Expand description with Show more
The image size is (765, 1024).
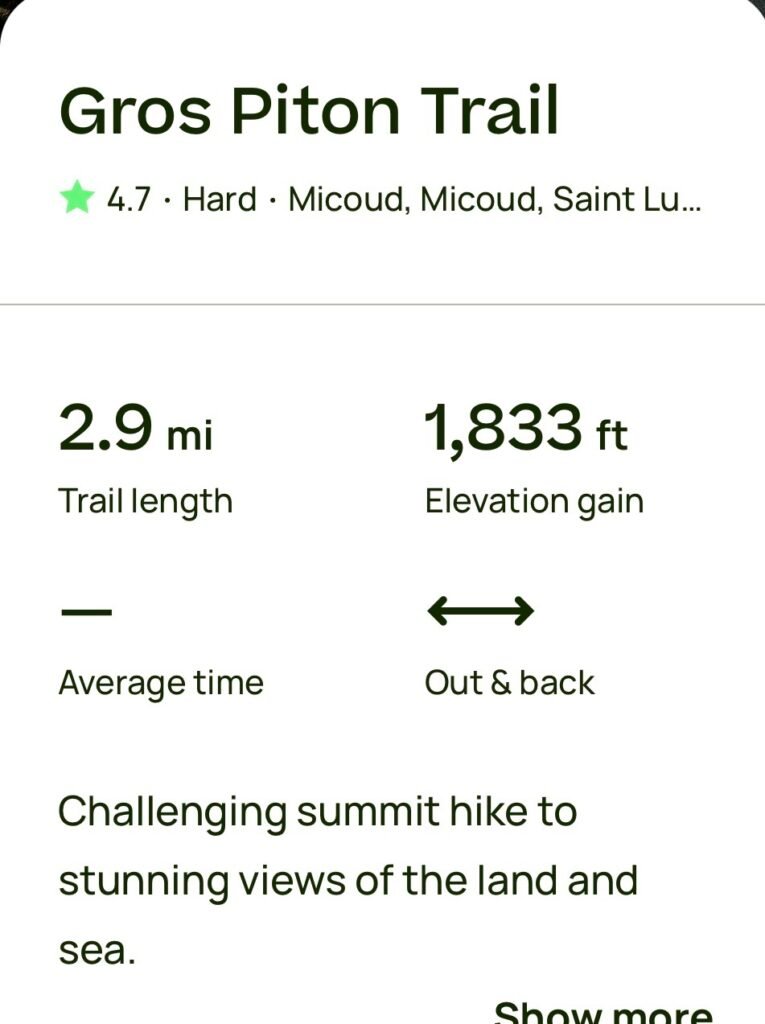(x=603, y=1011)
